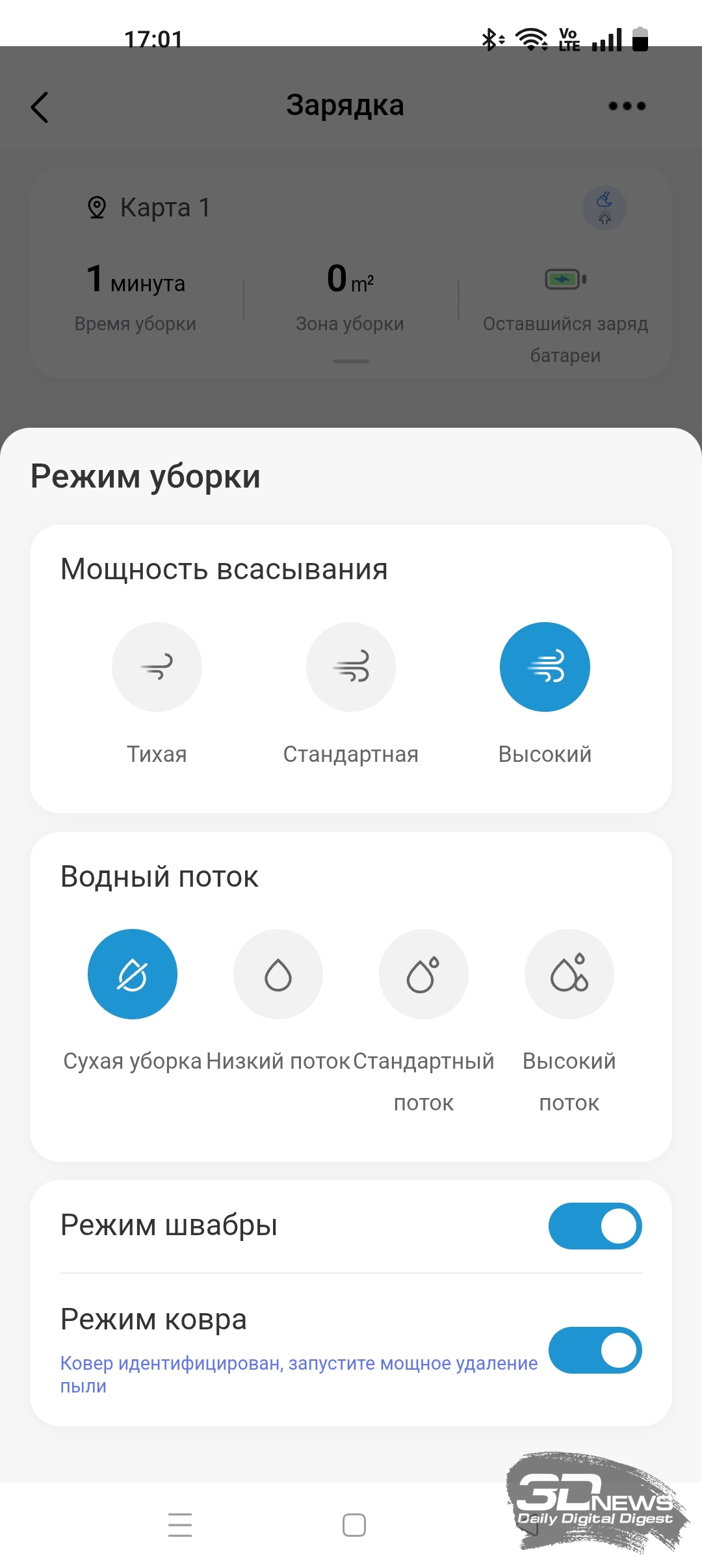Image resolution: width=702 pixels, height=1568 pixels.
Task: Tap the system home button
Action: coord(354,1525)
